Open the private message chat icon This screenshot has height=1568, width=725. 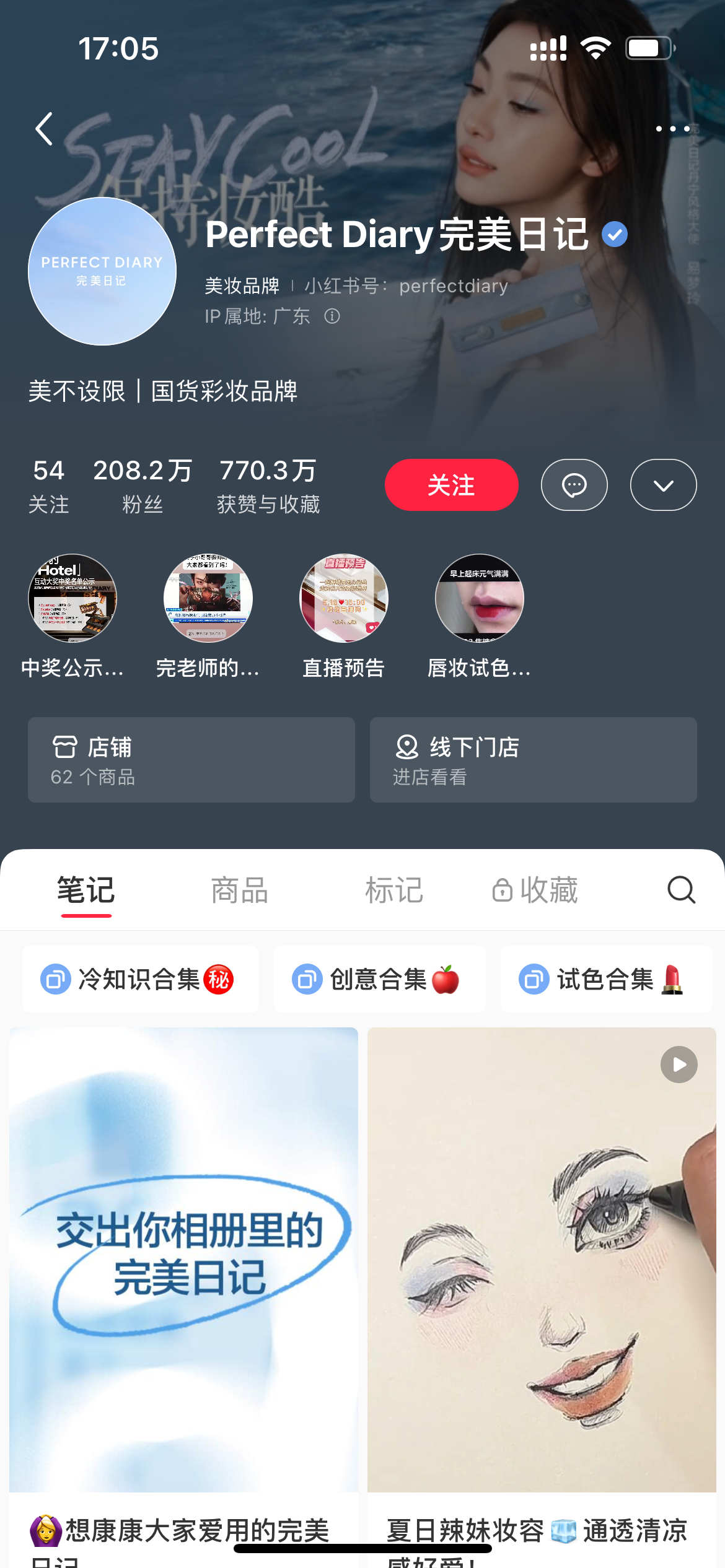coord(574,485)
